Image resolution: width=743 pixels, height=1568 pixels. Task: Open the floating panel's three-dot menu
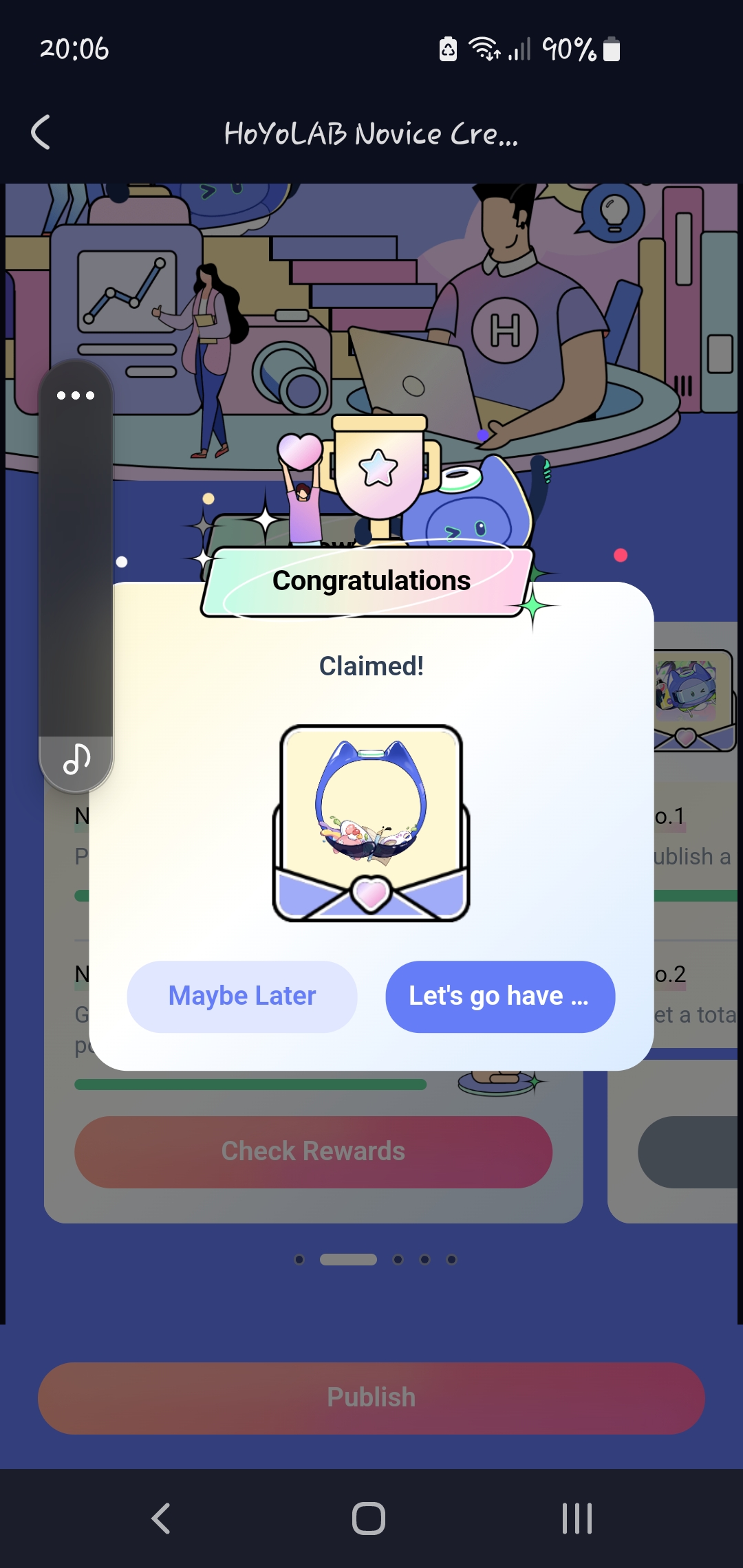[x=76, y=395]
